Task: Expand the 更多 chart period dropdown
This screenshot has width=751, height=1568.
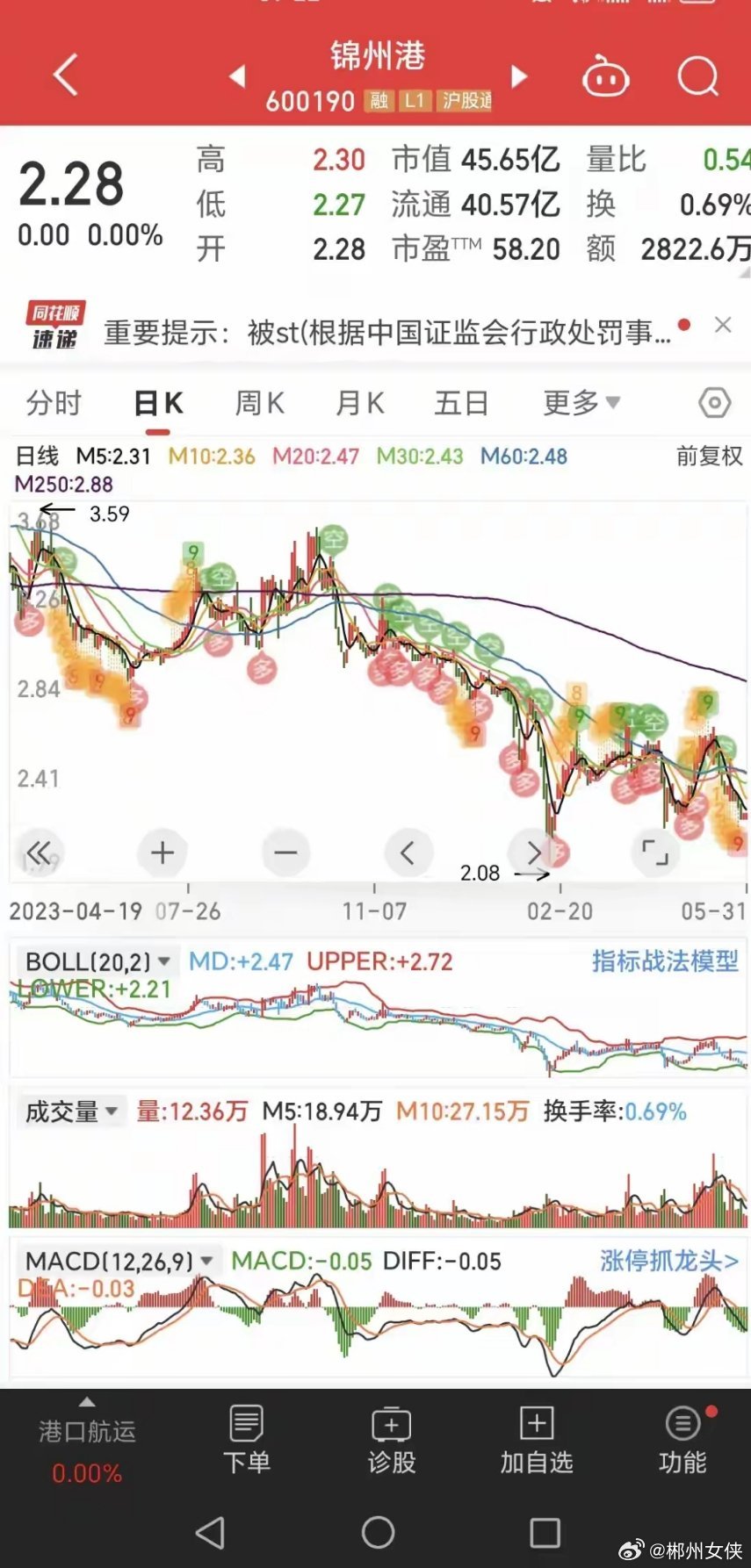Action: [581, 404]
